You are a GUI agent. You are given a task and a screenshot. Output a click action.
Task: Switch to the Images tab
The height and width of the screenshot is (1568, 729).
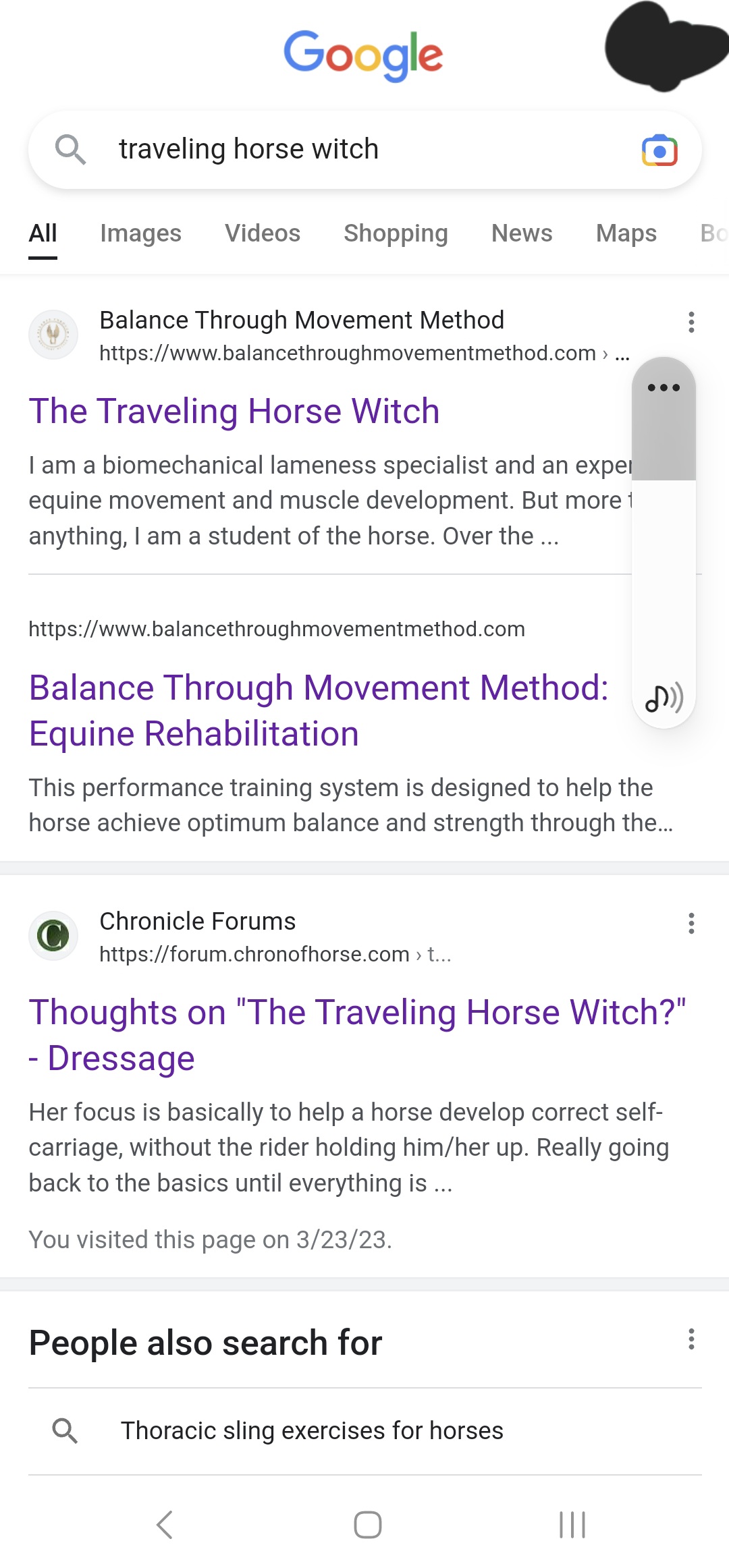(140, 233)
